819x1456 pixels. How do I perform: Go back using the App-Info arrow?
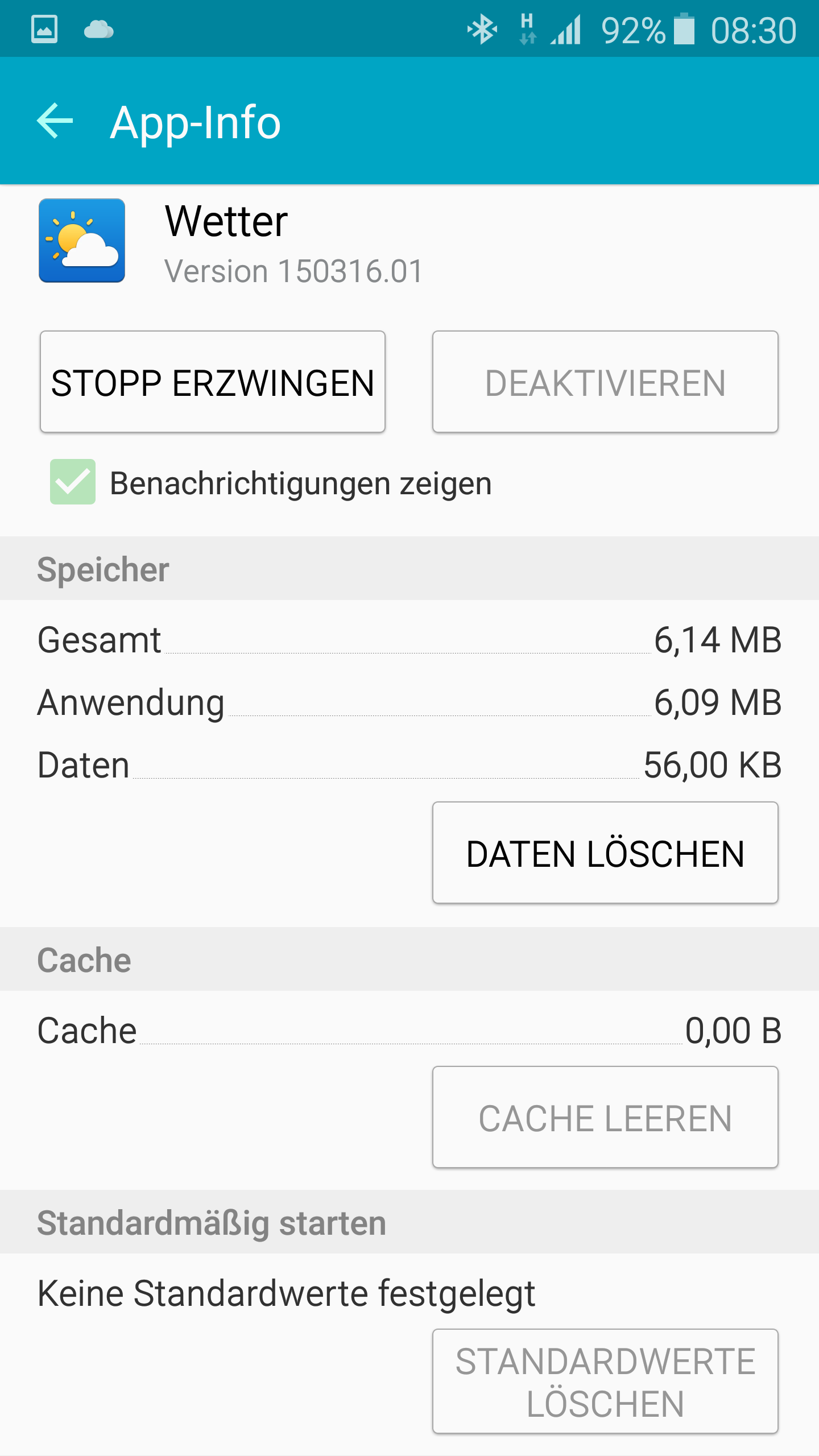[x=55, y=121]
